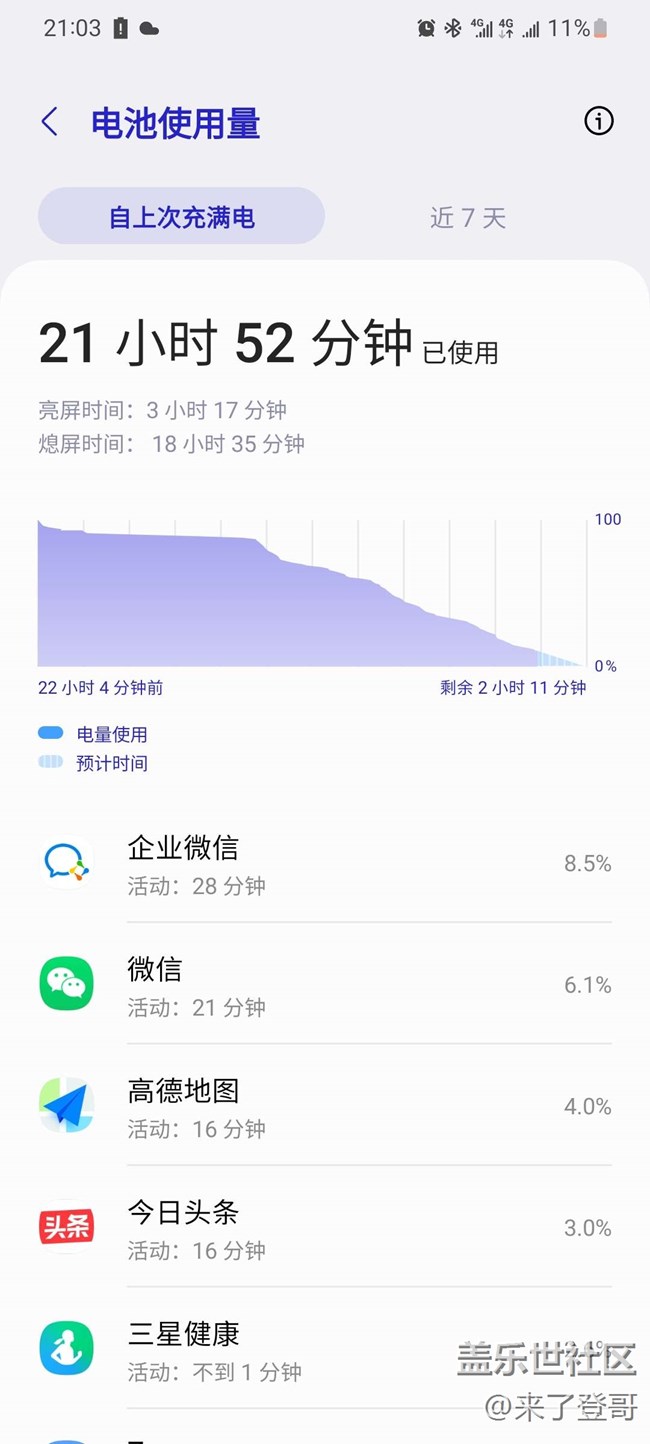View 高德地图 battery usage details

(325, 1106)
